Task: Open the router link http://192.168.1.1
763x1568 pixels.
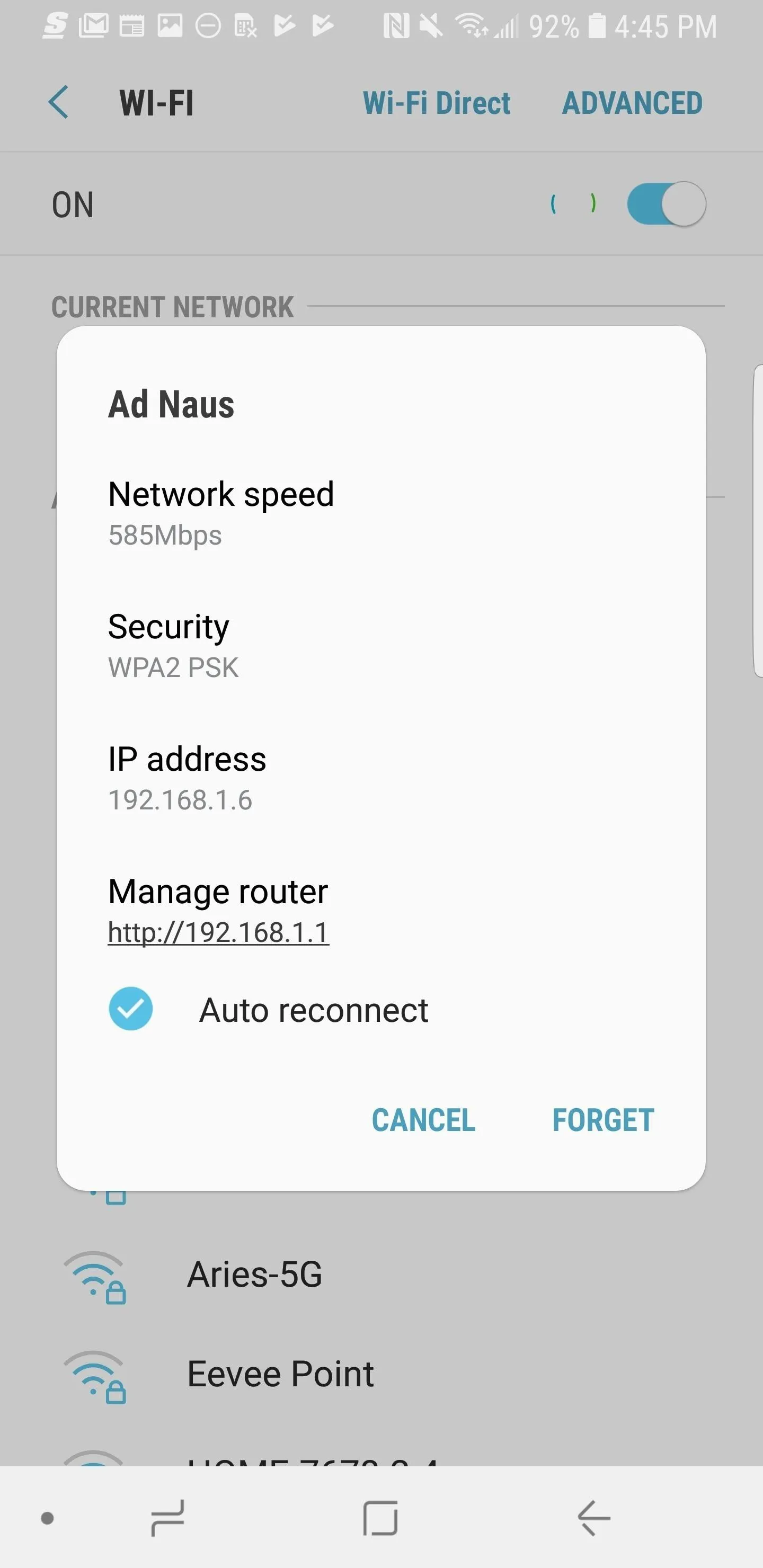Action: (x=219, y=932)
